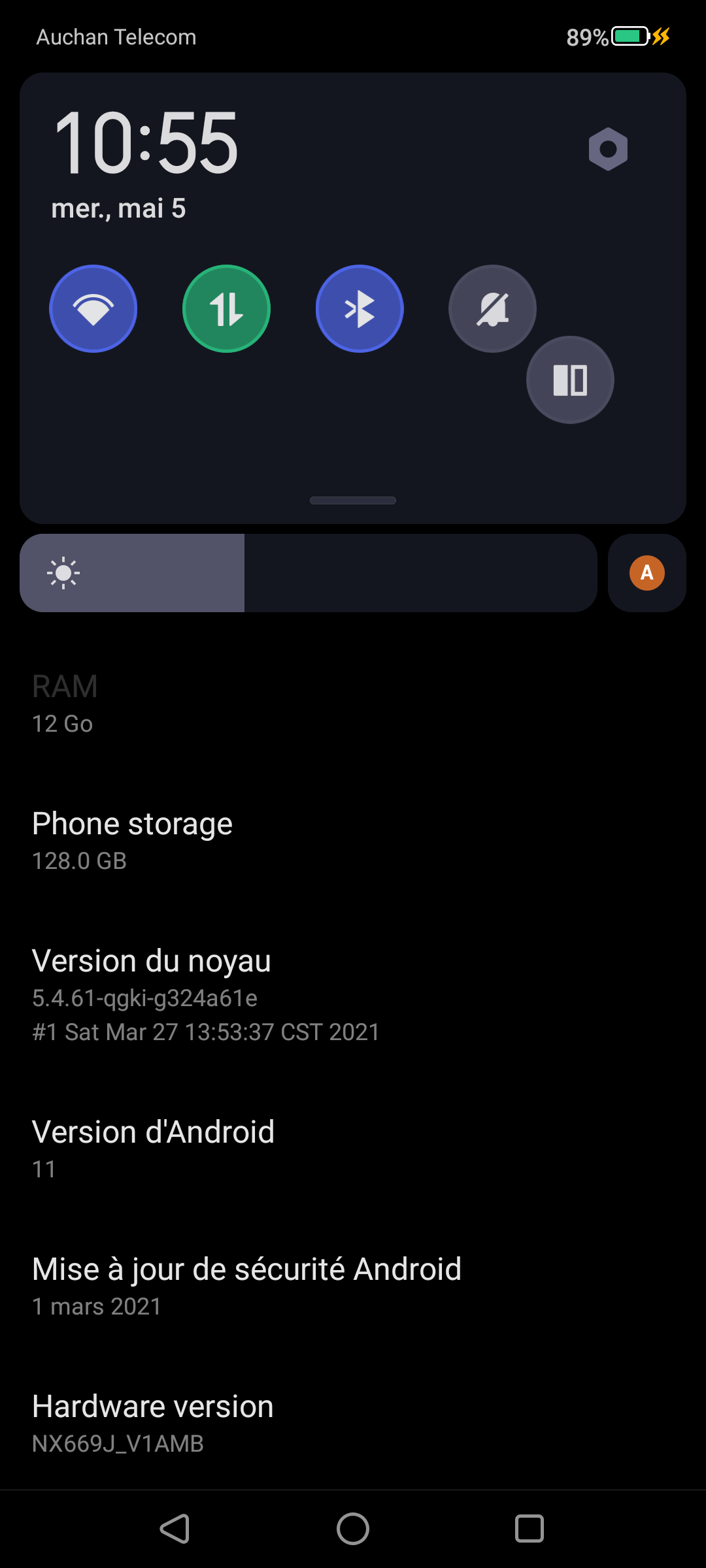This screenshot has width=706, height=1568.
Task: Set brightness on the slider
Action: [x=309, y=573]
